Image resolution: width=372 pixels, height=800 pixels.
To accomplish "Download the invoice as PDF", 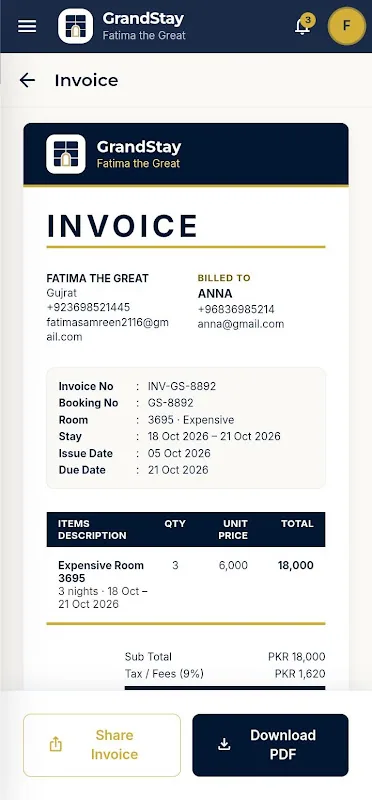I will point(270,745).
